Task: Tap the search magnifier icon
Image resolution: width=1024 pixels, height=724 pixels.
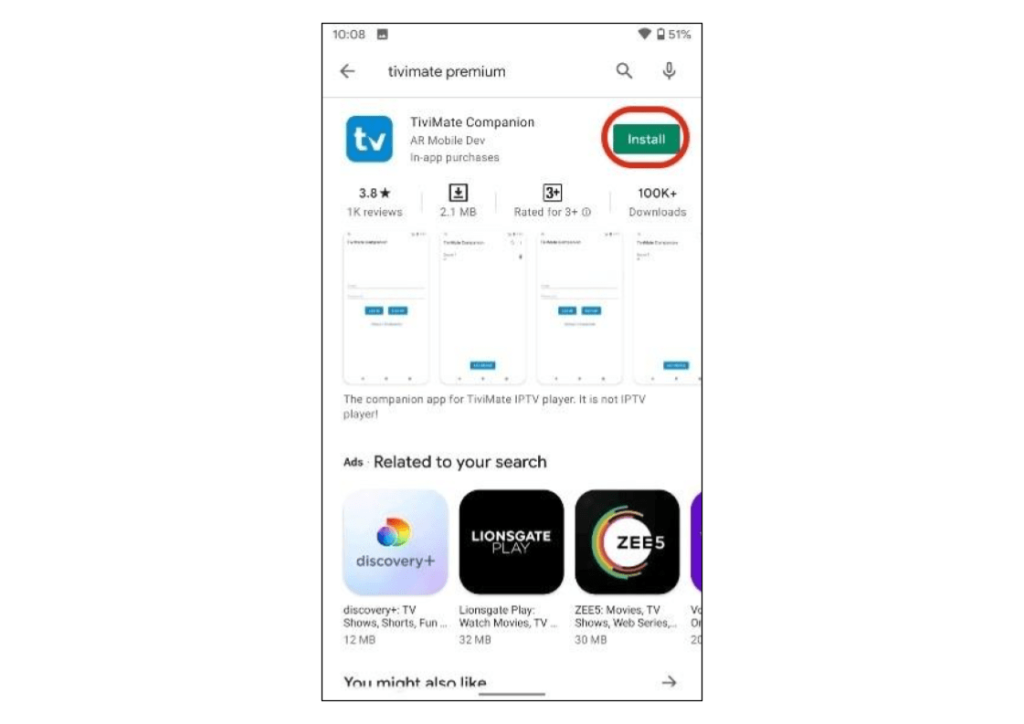Action: tap(624, 71)
